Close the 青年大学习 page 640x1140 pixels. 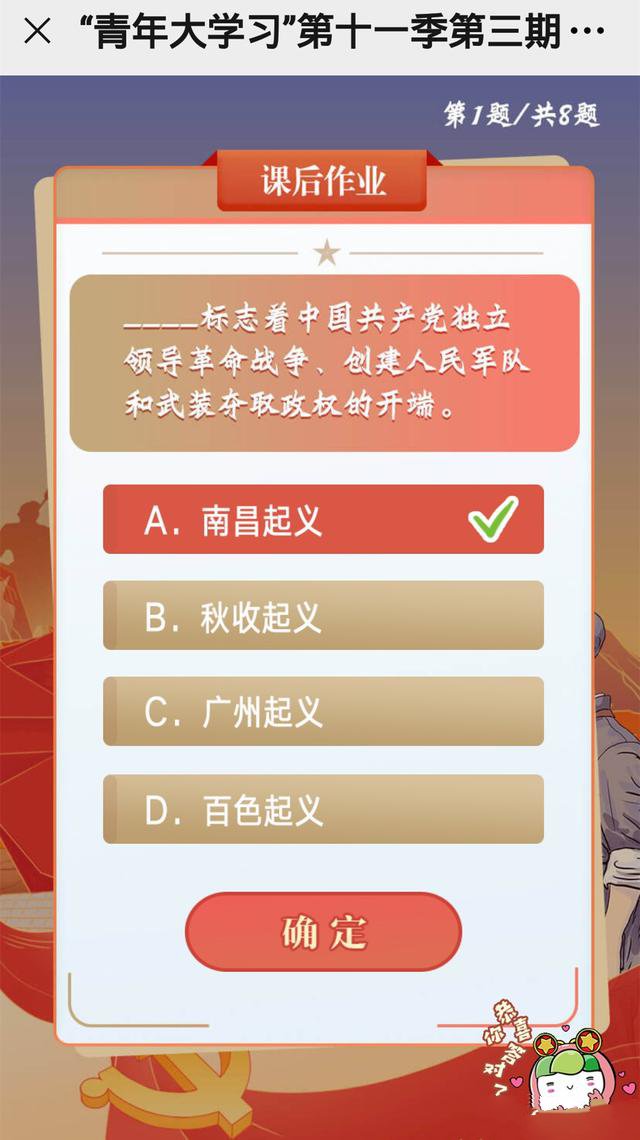point(37,33)
